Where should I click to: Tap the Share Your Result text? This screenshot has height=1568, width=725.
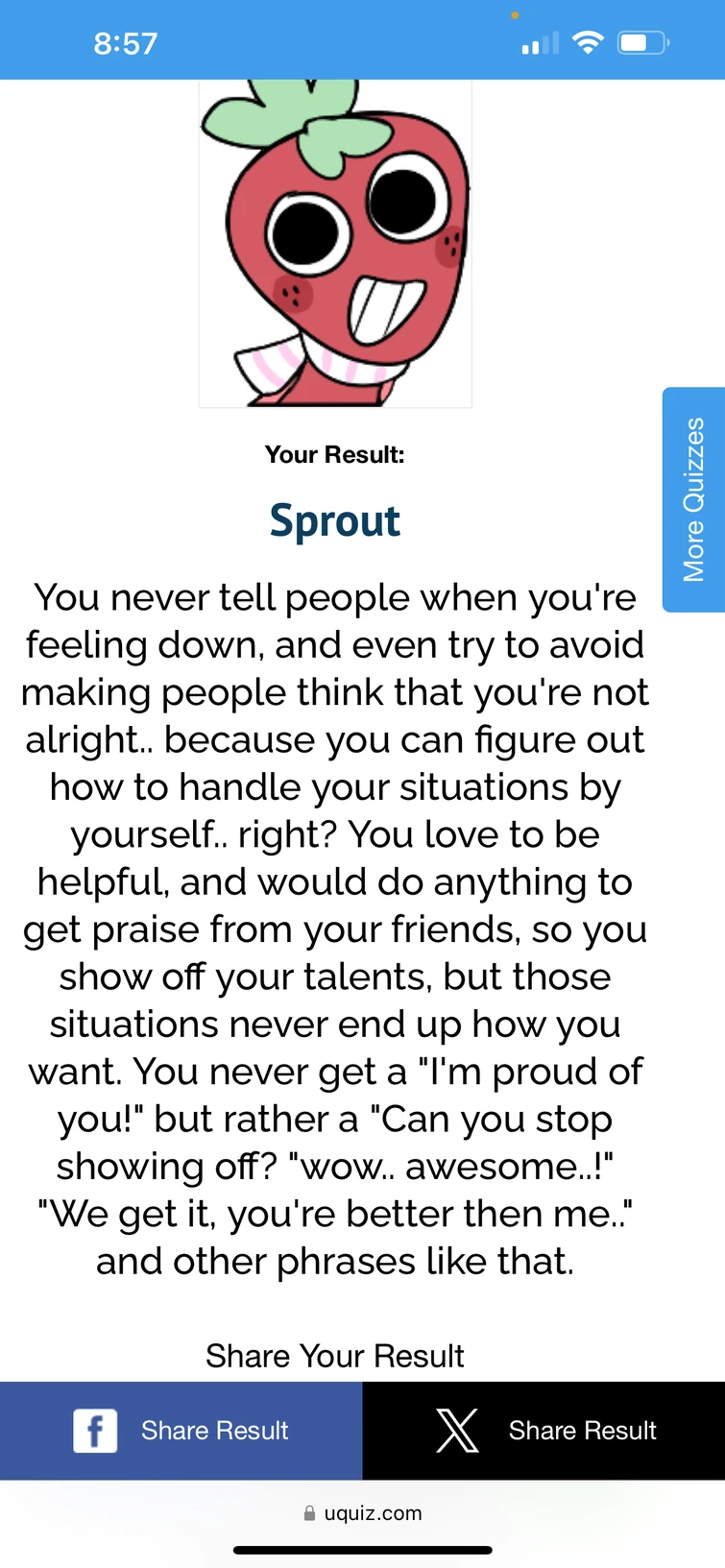[x=334, y=1356]
